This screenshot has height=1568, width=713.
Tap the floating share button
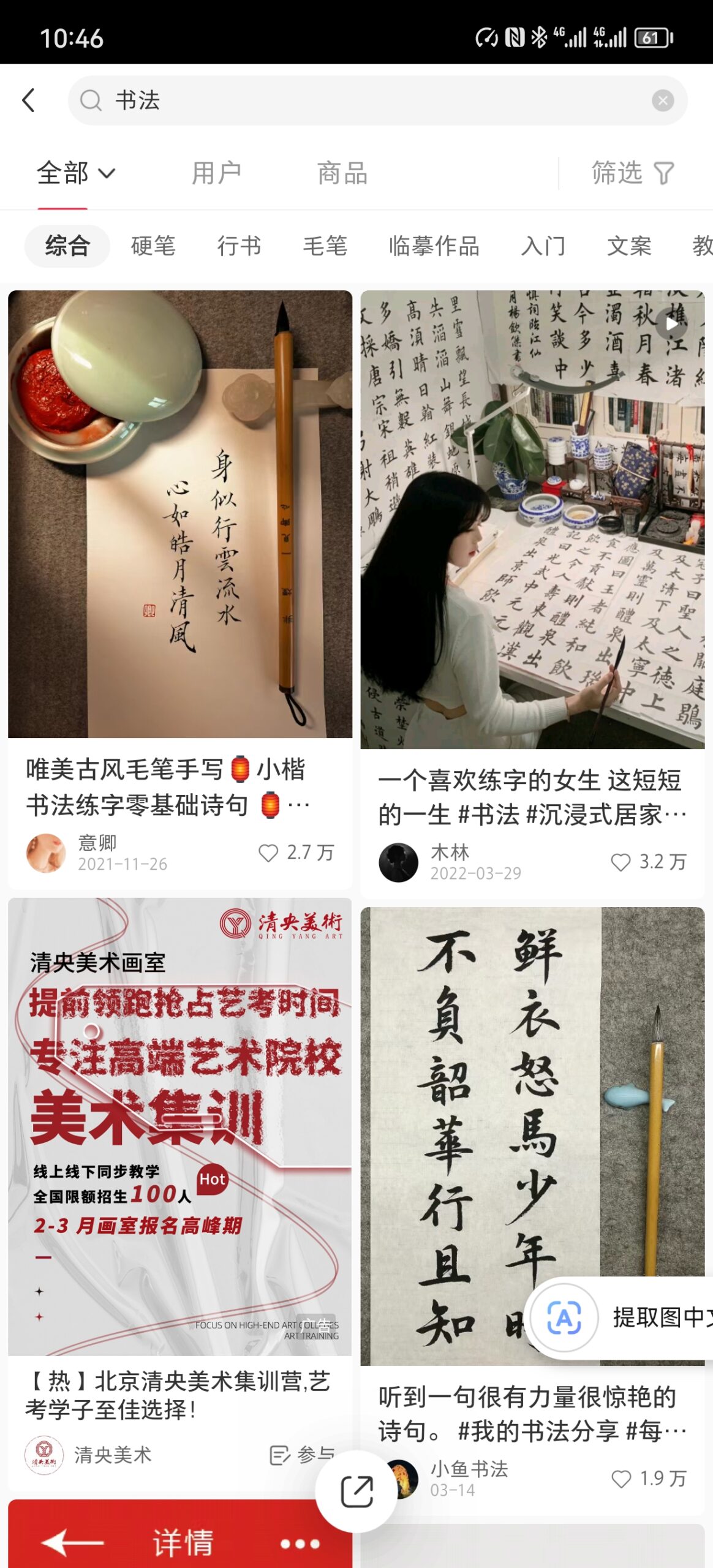(x=356, y=1491)
